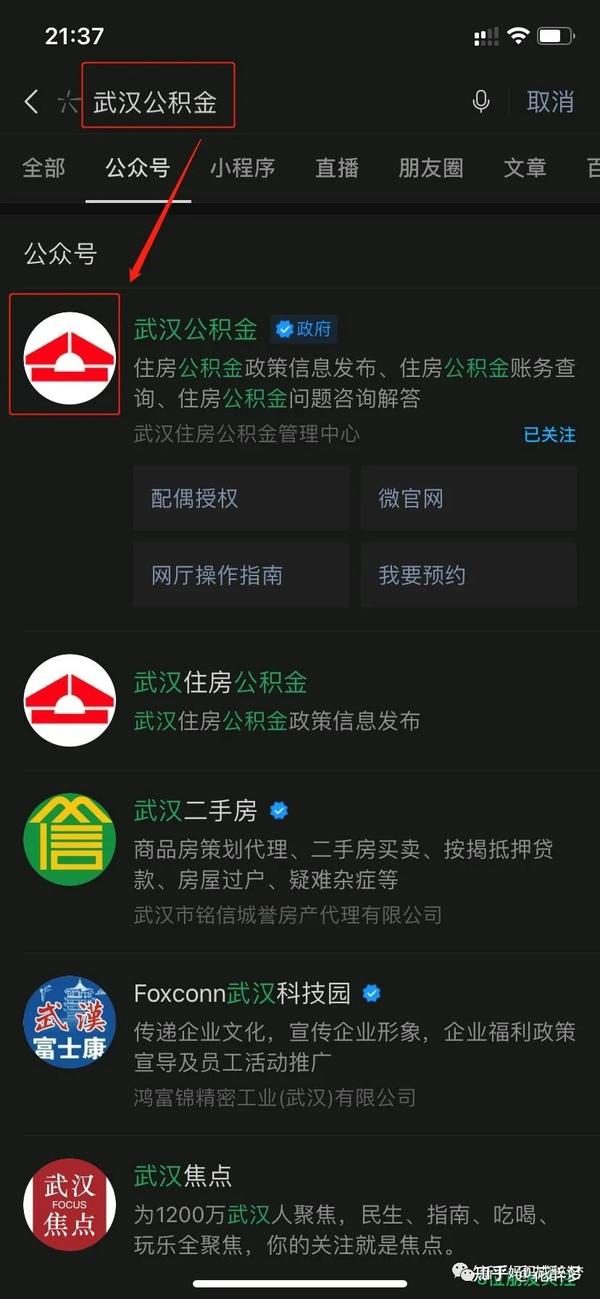Open the 我要预约 shortcut
600x1299 pixels.
(469, 575)
